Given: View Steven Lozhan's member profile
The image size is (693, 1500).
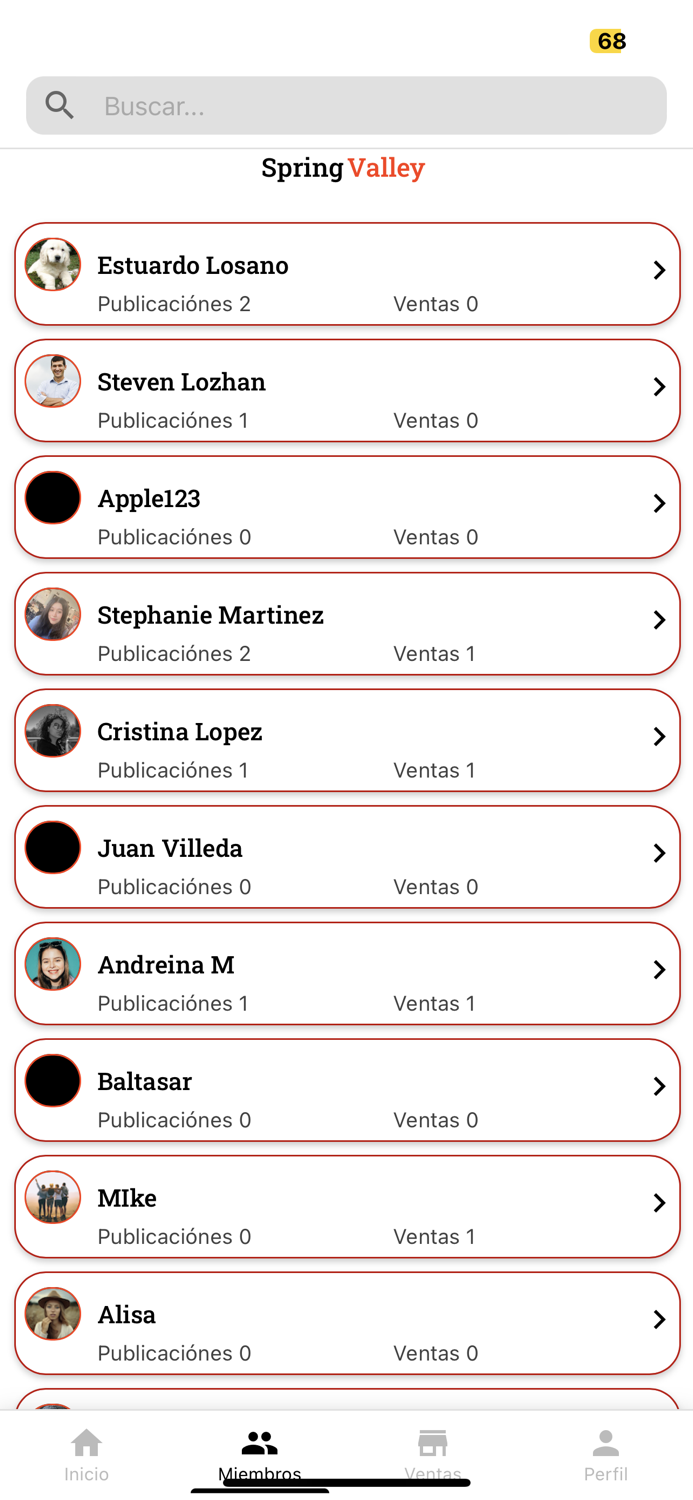Looking at the screenshot, I should (346, 391).
